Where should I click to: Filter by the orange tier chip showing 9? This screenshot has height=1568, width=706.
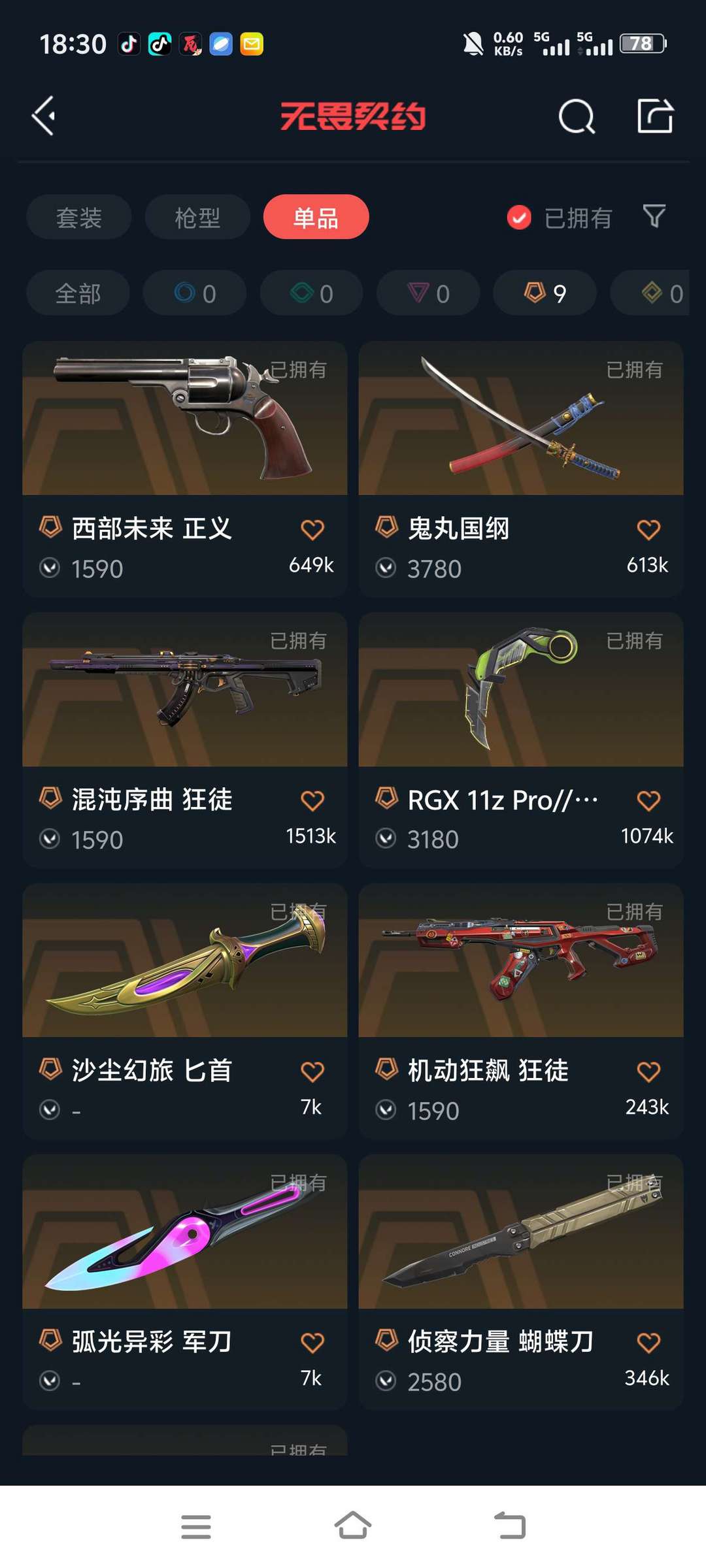(545, 293)
